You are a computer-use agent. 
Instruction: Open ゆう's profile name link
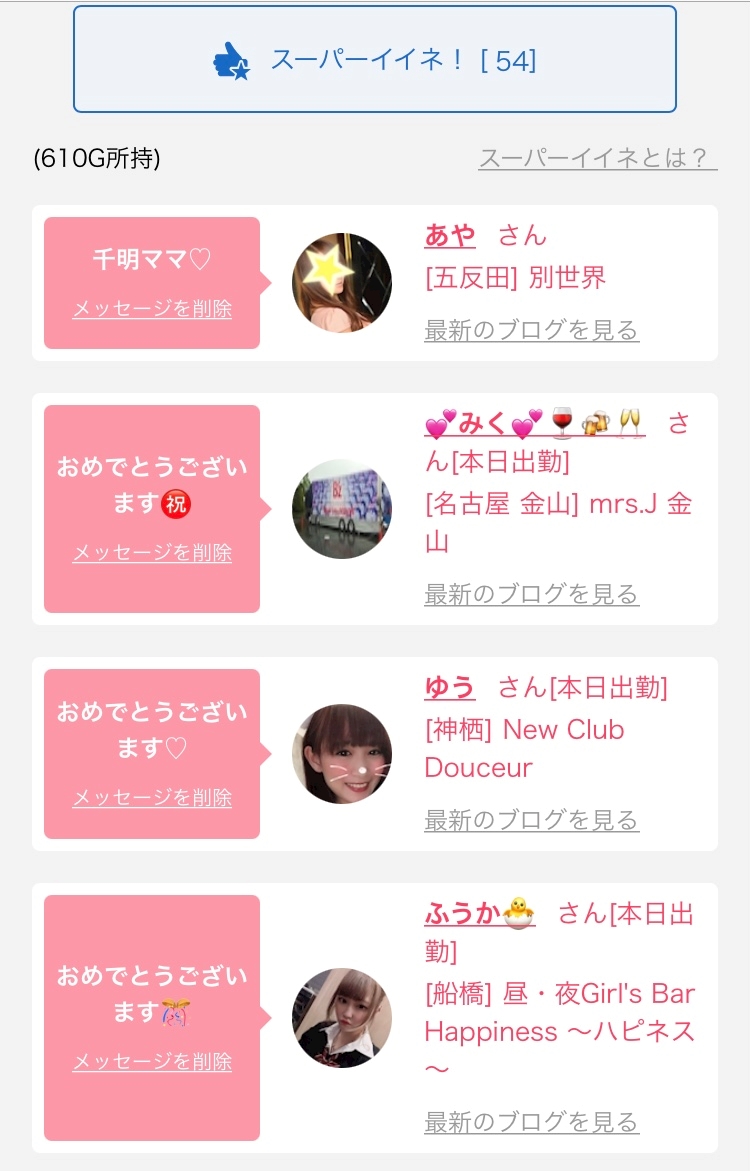click(450, 687)
